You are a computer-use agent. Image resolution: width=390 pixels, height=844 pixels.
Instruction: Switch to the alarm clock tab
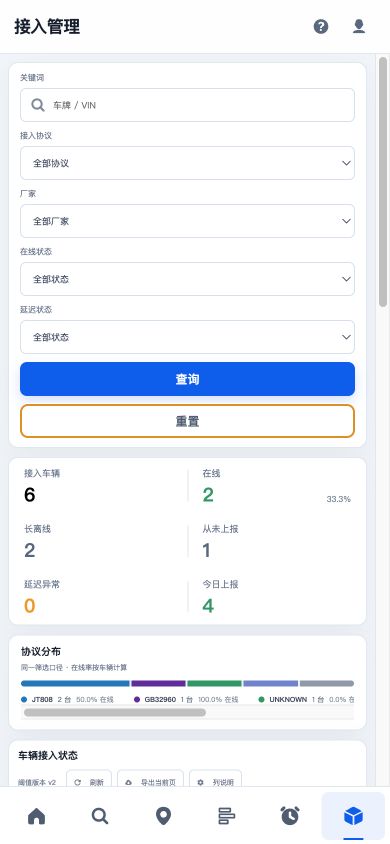pos(290,816)
